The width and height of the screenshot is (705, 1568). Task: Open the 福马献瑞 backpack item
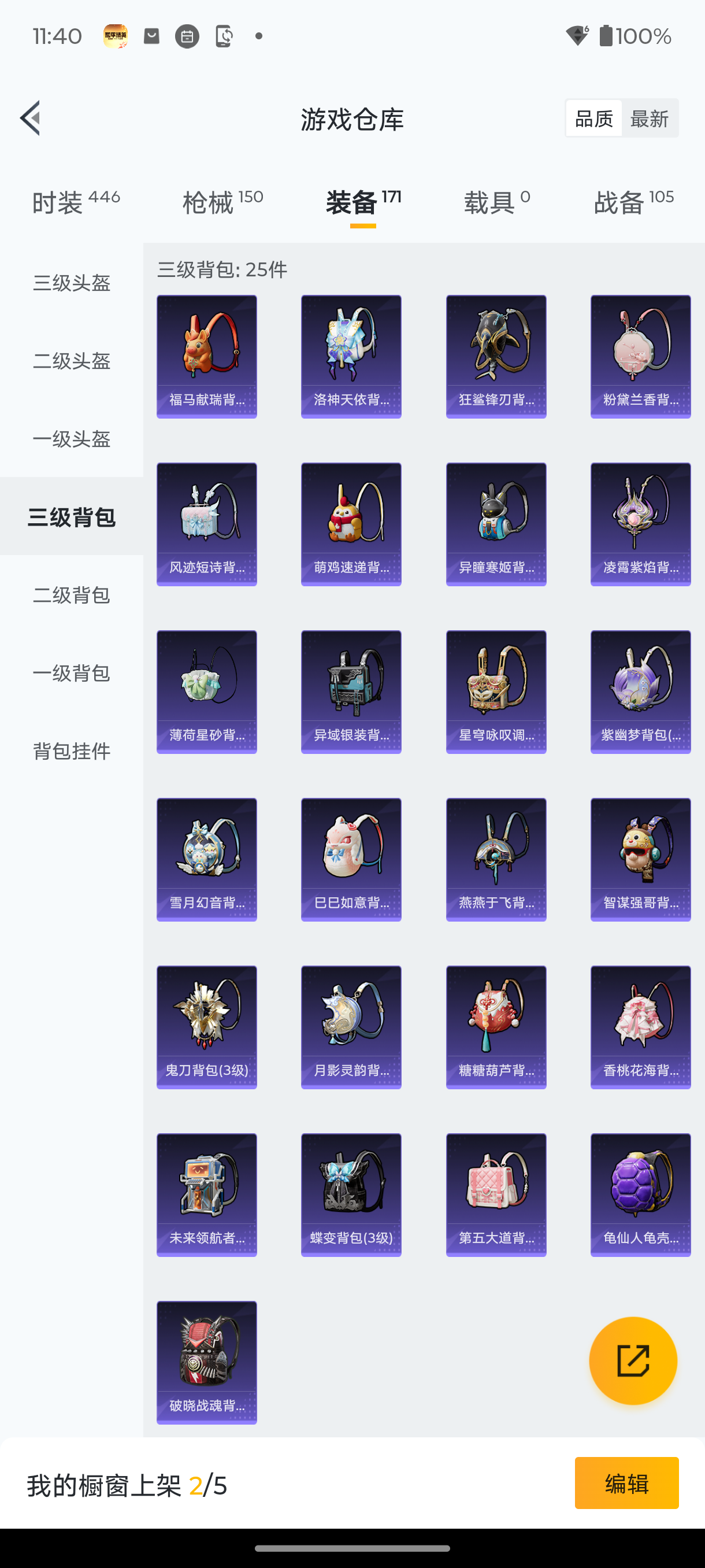coord(207,357)
